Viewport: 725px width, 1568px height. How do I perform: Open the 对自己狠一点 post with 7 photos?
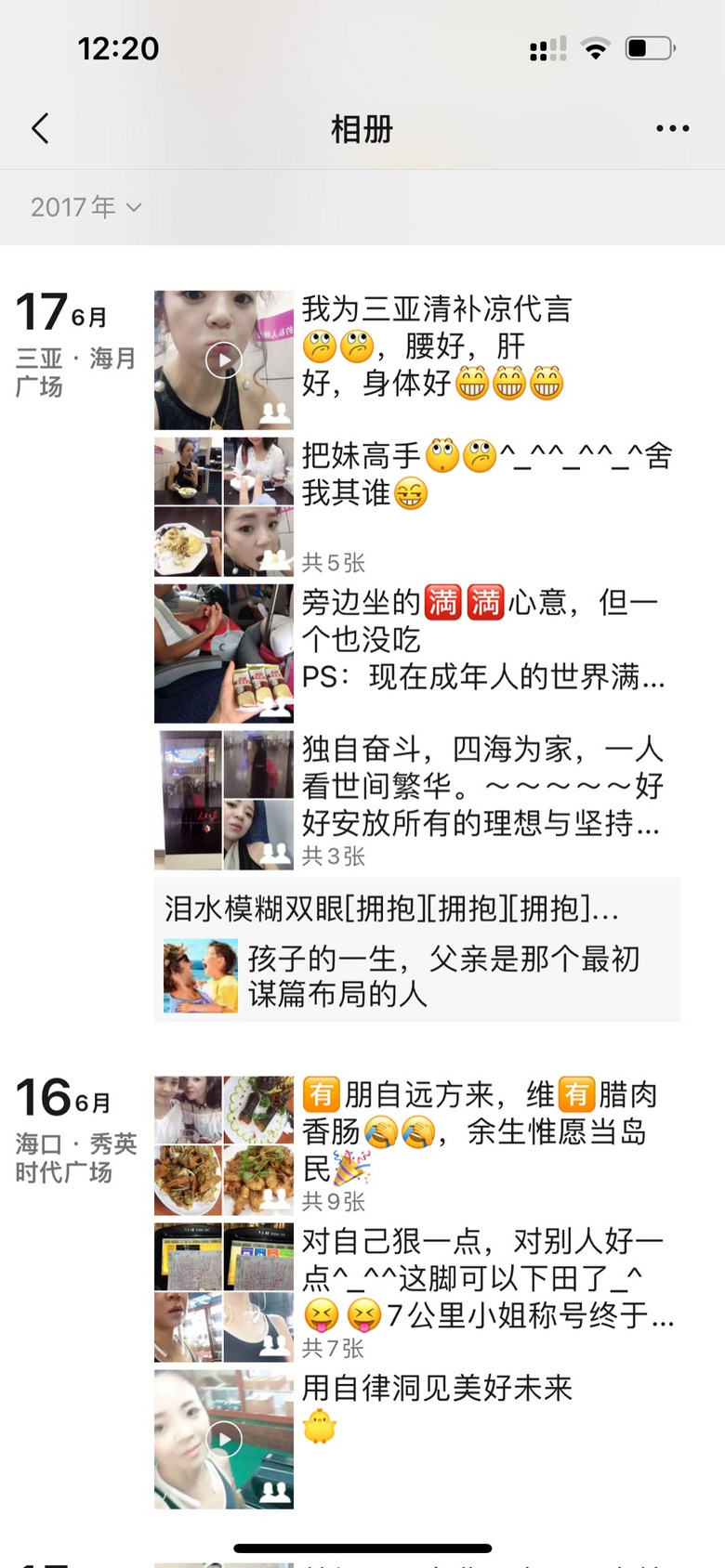pyautogui.click(x=224, y=1293)
